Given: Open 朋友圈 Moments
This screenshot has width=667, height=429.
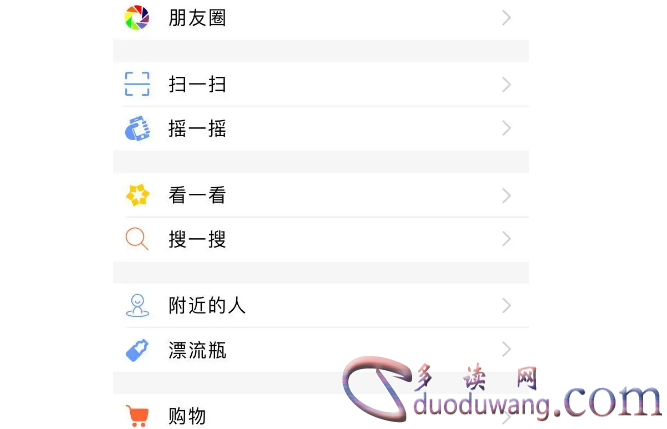Looking at the screenshot, I should coord(196,18).
